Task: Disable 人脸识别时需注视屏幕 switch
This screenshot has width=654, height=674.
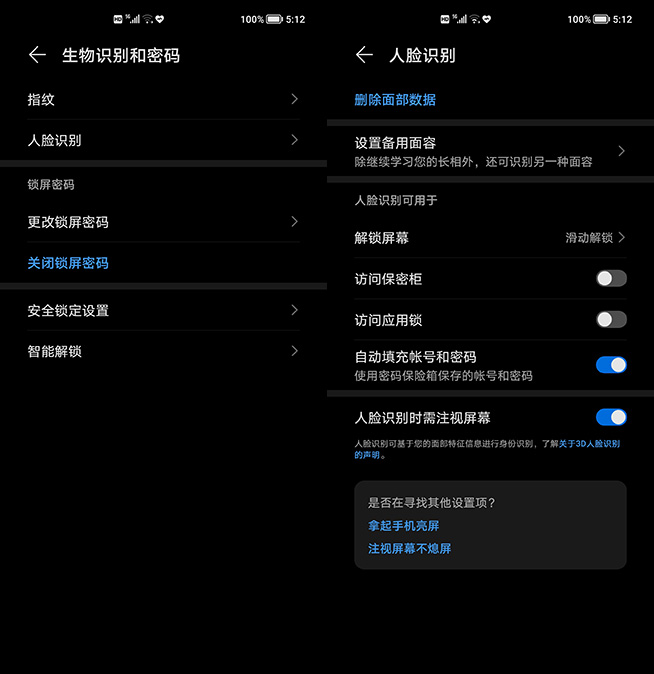Action: pos(611,417)
